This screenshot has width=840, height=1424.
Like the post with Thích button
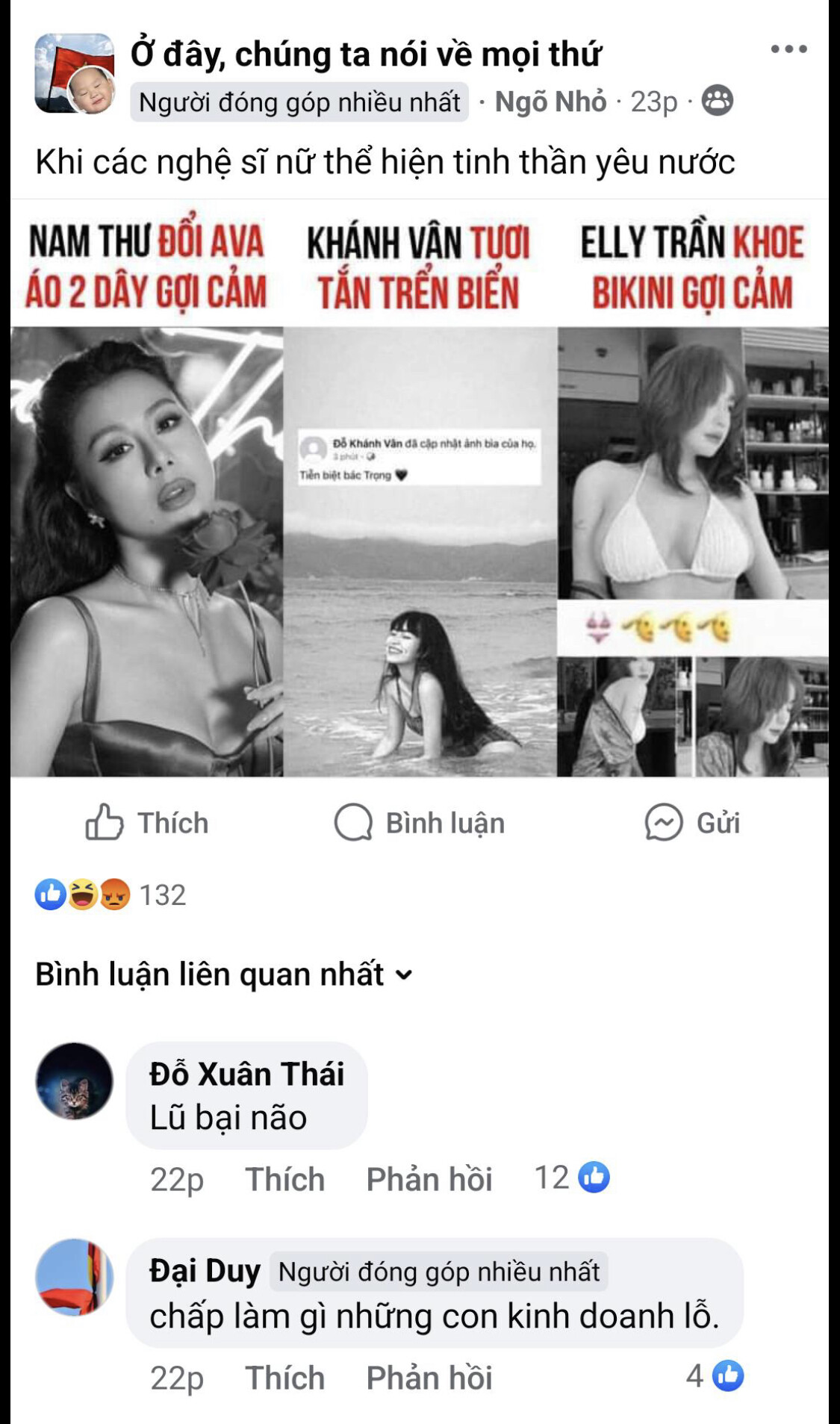pos(147,822)
